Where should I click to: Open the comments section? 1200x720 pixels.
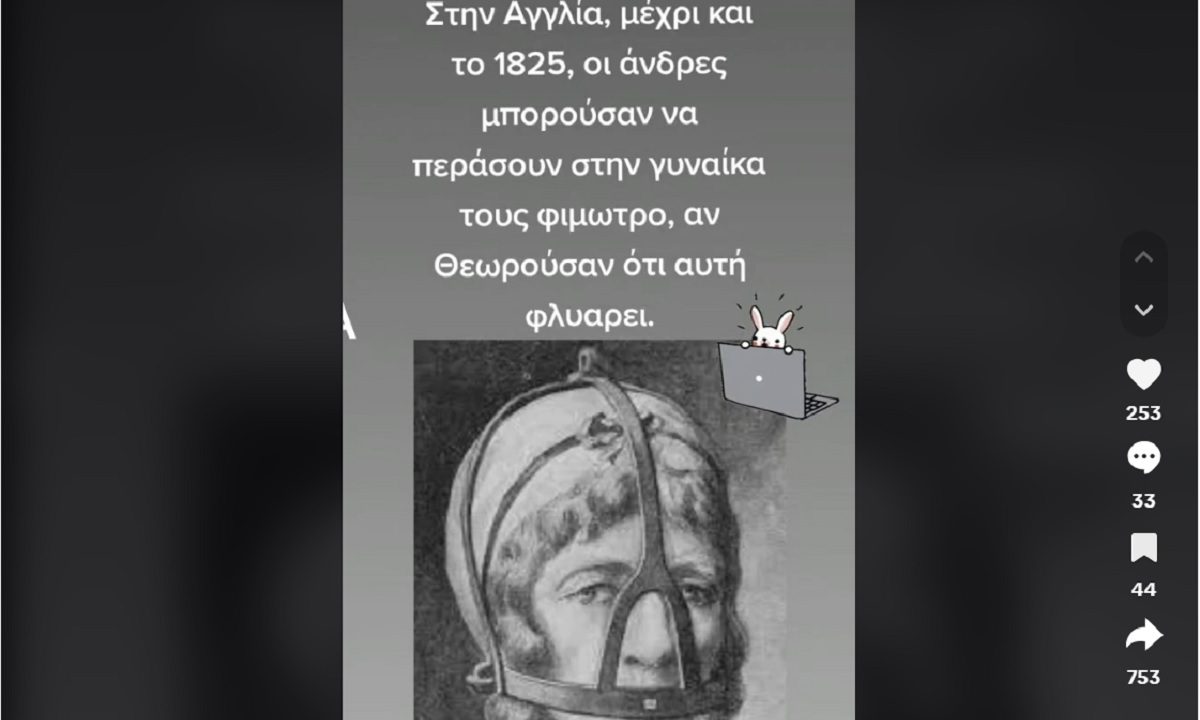1143,459
